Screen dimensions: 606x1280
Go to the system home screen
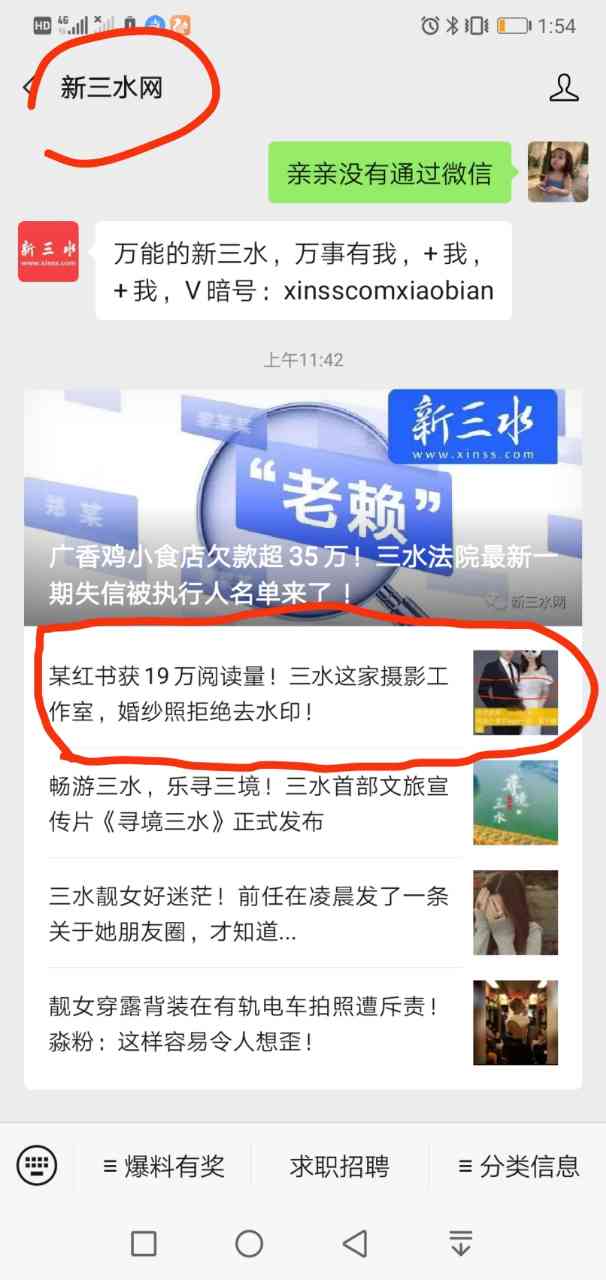tap(249, 1243)
